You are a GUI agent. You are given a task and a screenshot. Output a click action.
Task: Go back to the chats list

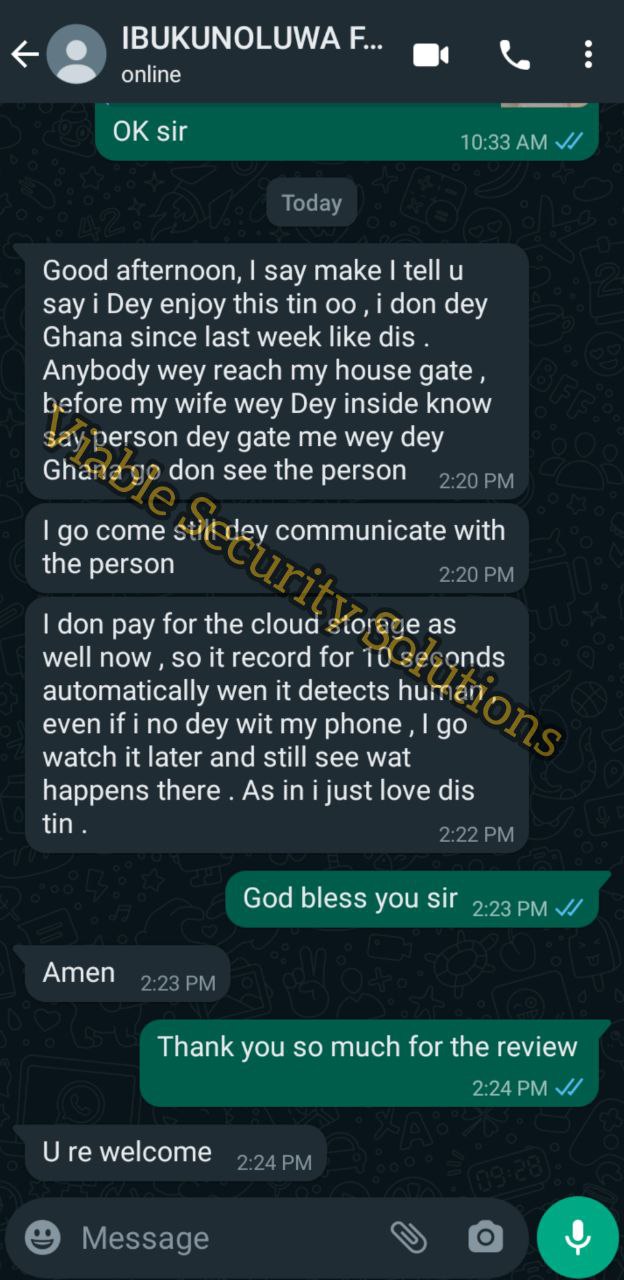[x=24, y=55]
